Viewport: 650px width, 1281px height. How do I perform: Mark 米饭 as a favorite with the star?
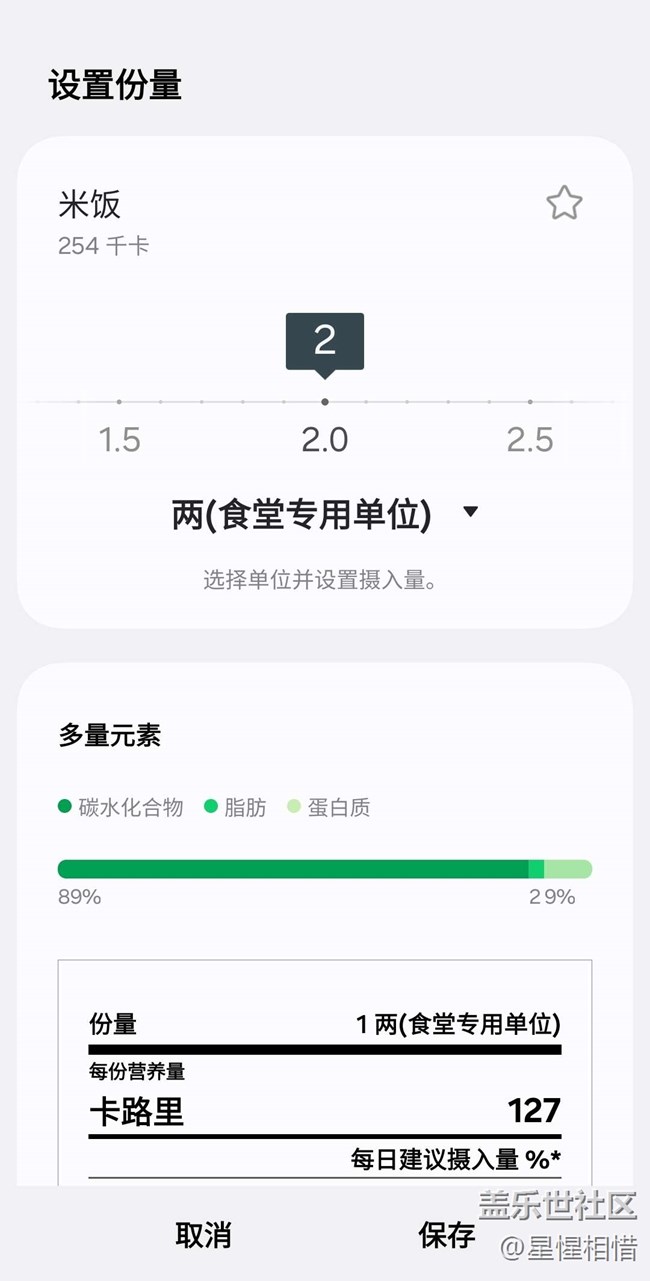pos(564,203)
